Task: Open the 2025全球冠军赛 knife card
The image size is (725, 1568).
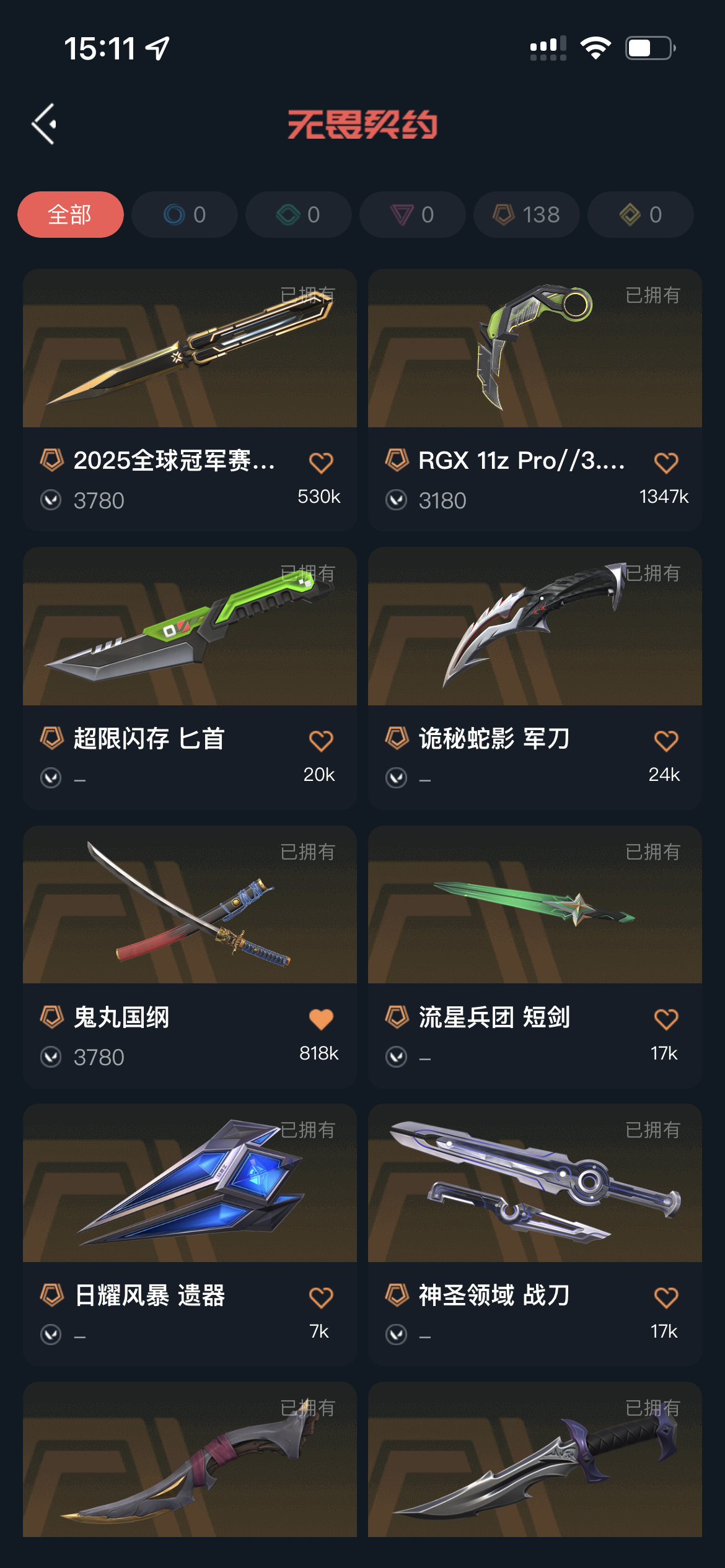Action: pos(190,349)
